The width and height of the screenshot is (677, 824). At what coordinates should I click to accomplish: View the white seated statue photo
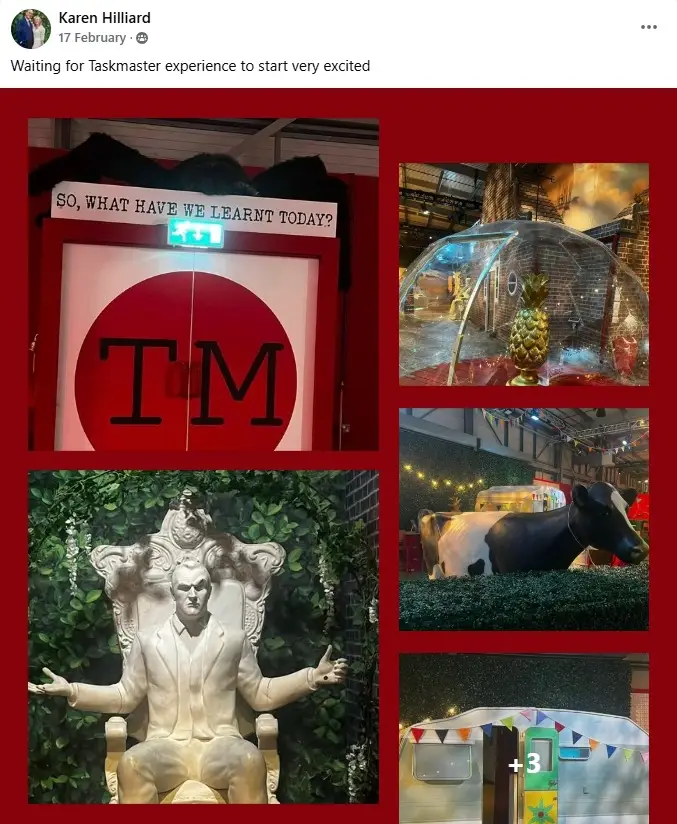(203, 637)
